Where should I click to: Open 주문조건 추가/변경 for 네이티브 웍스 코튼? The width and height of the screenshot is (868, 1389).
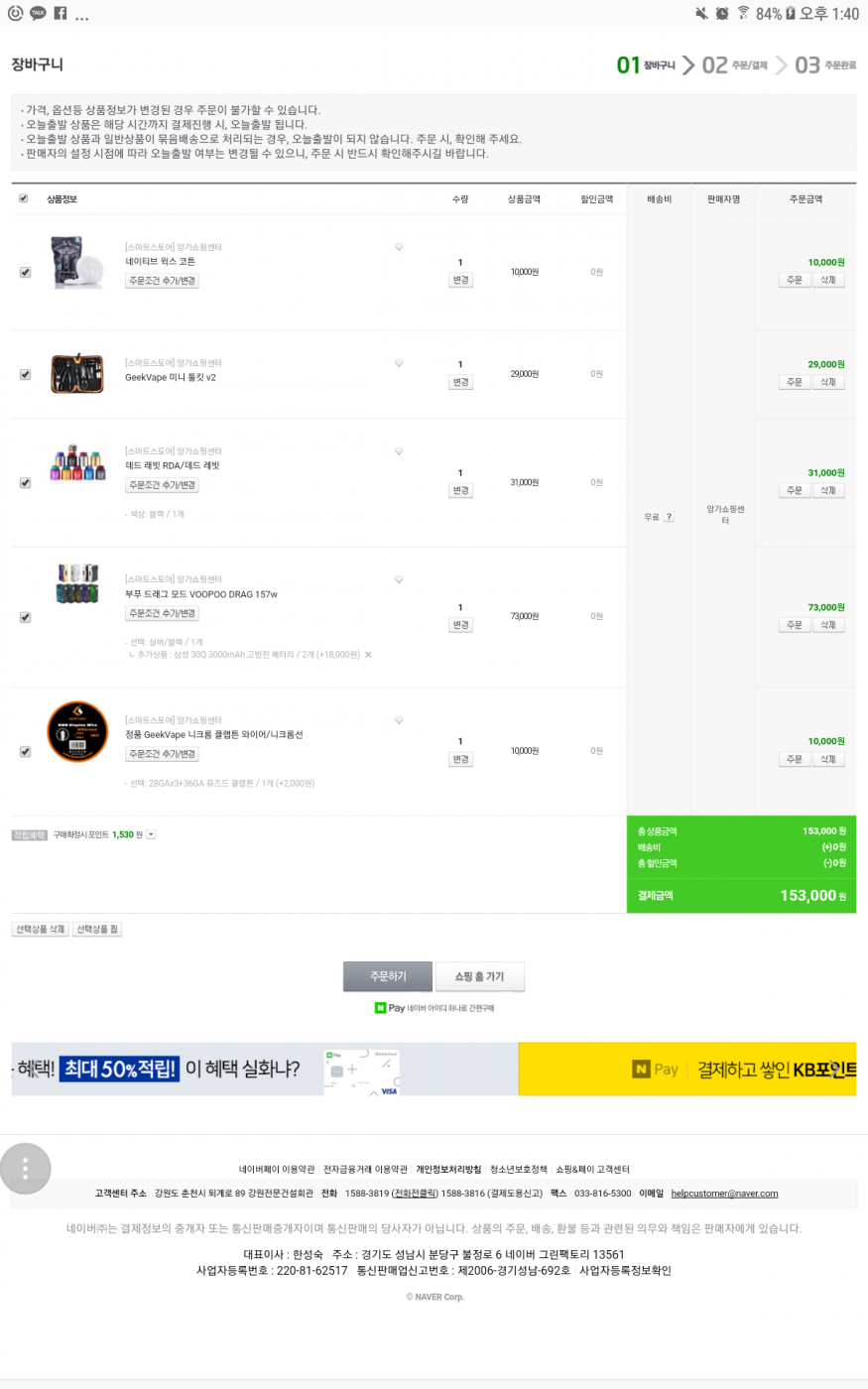point(162,281)
